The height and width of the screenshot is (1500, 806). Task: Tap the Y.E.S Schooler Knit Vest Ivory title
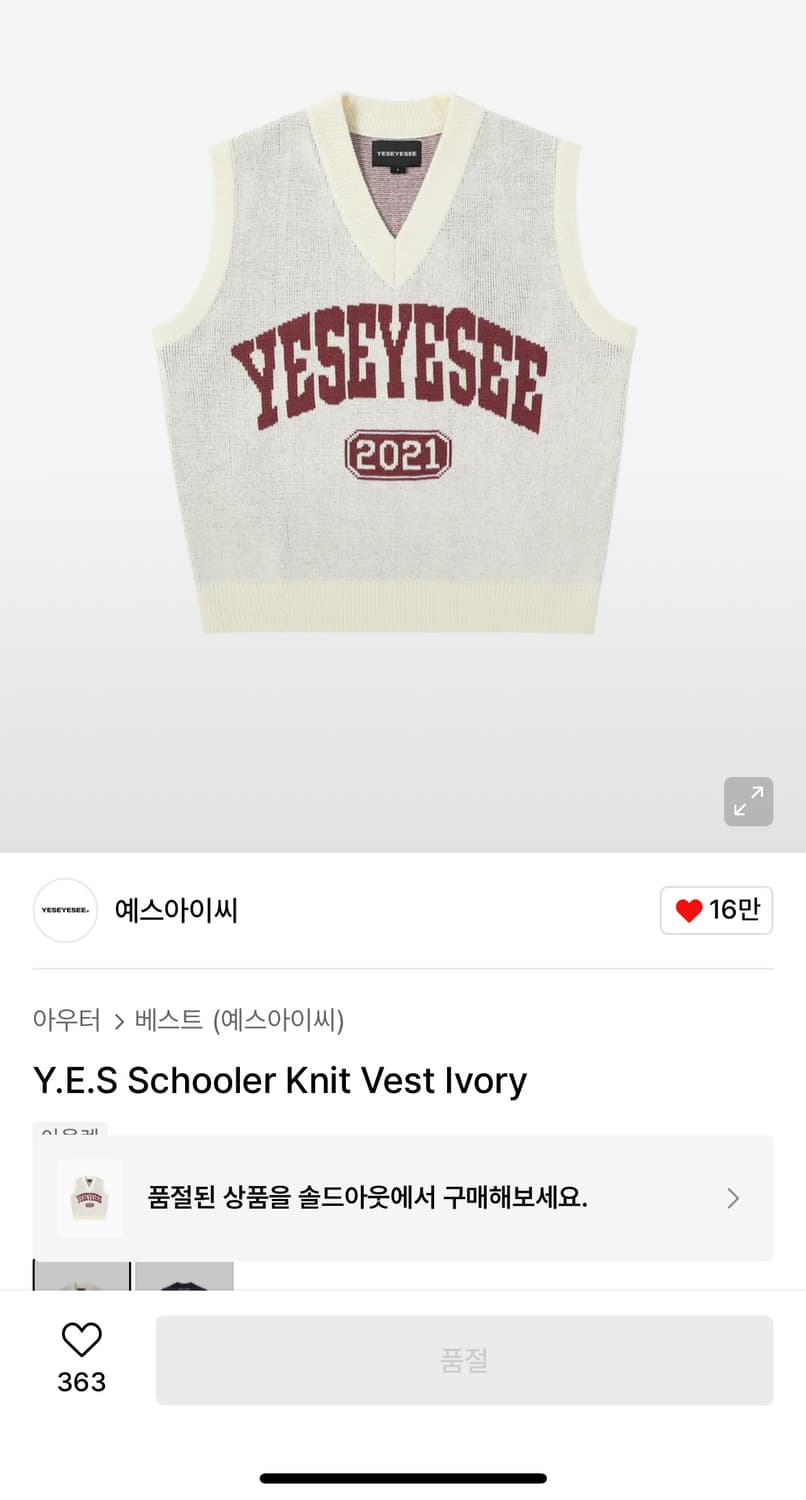pyautogui.click(x=279, y=1080)
